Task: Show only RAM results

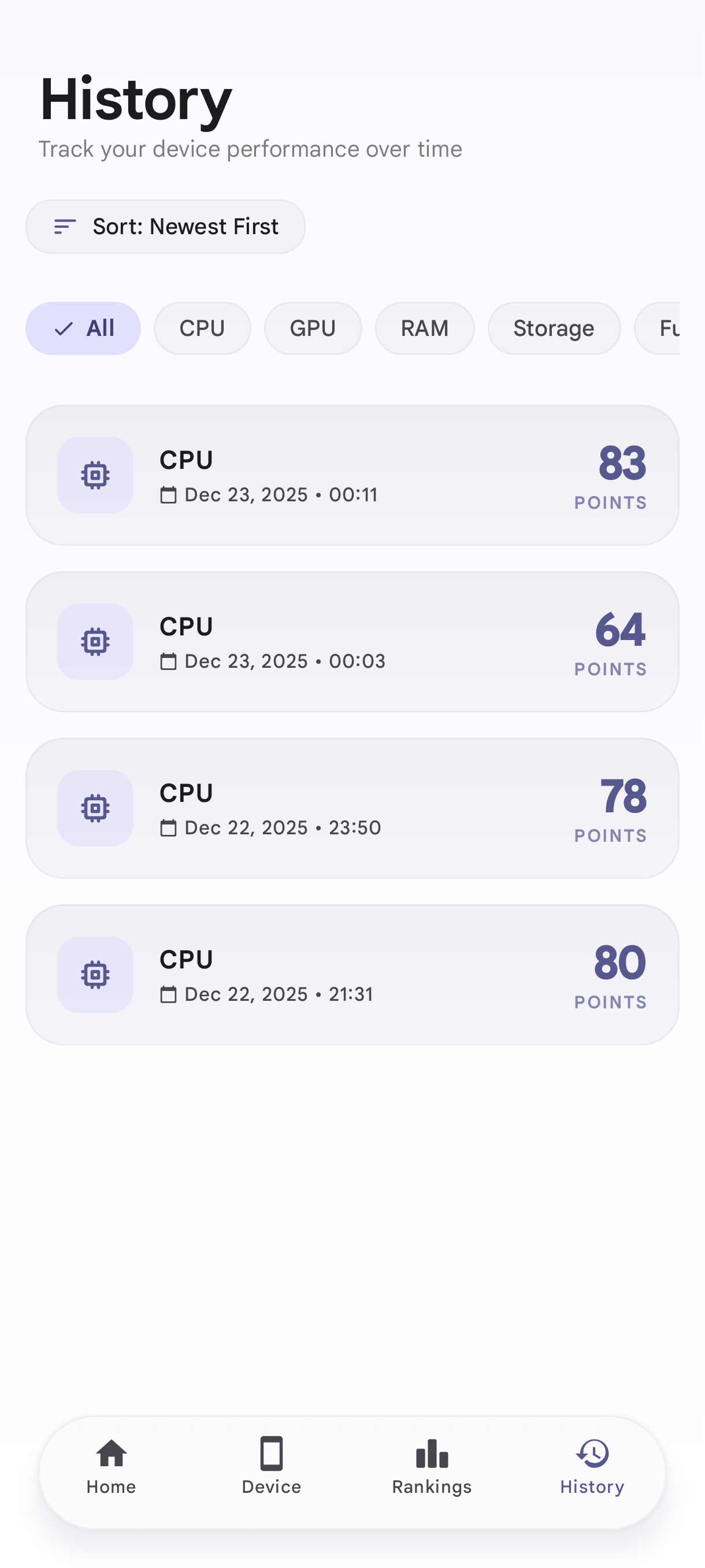Action: point(425,328)
